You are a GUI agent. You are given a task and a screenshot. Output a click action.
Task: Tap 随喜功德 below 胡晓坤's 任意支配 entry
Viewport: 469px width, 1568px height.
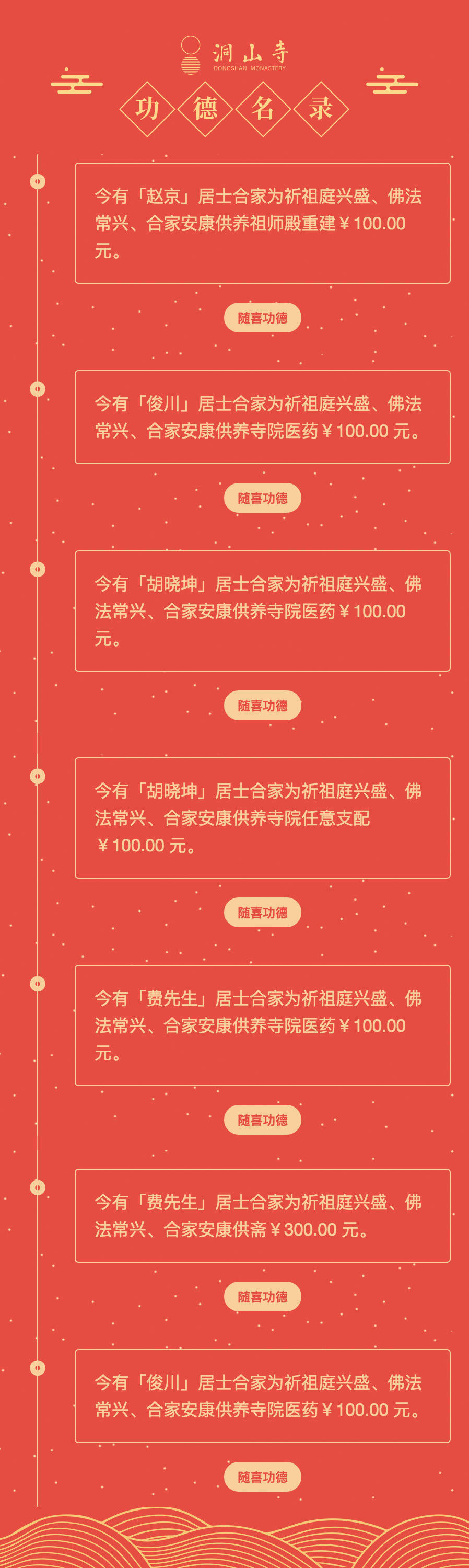point(262,913)
